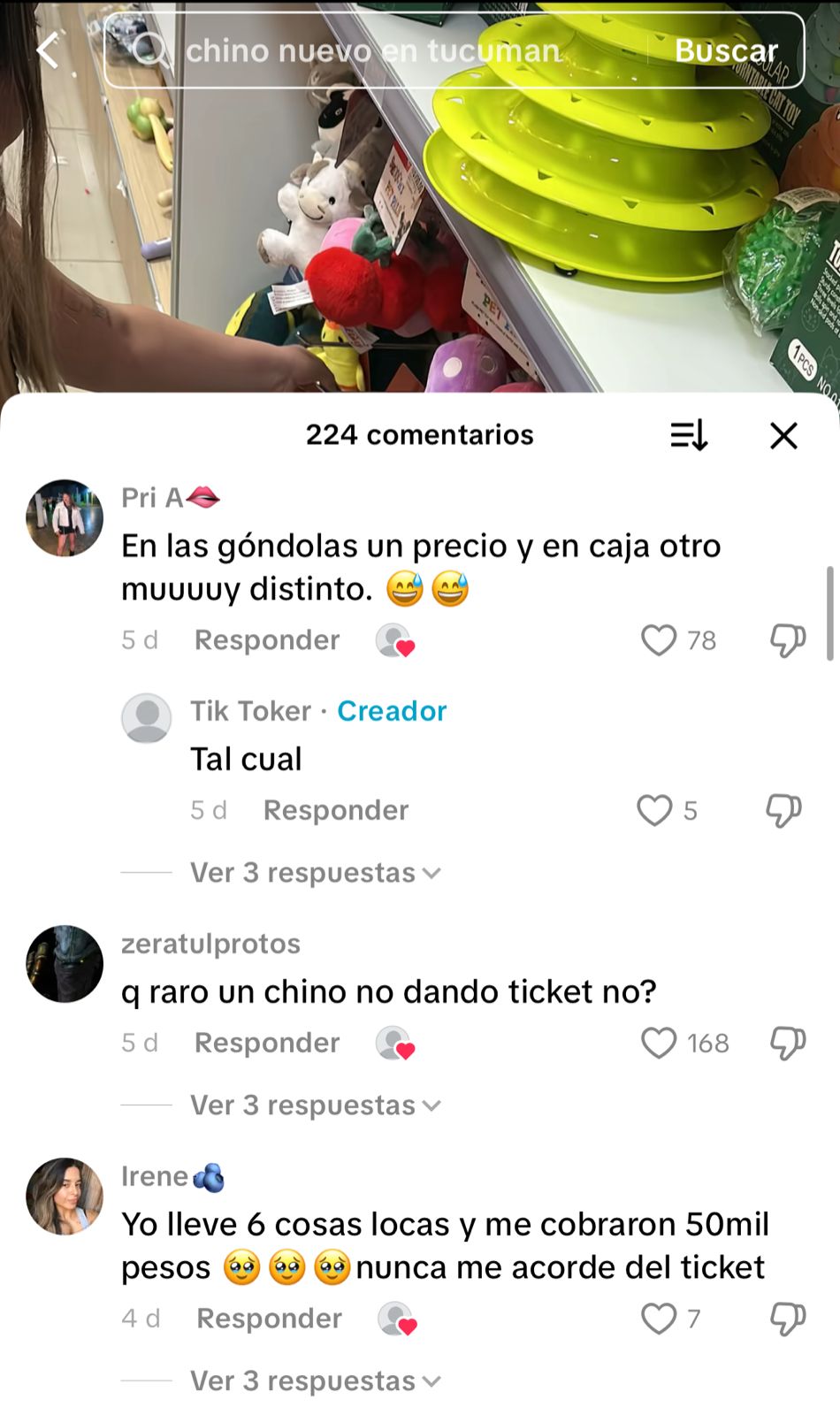Viewport: 840px width, 1415px height.
Task: Open Pri A's profile picture
Action: point(65,518)
